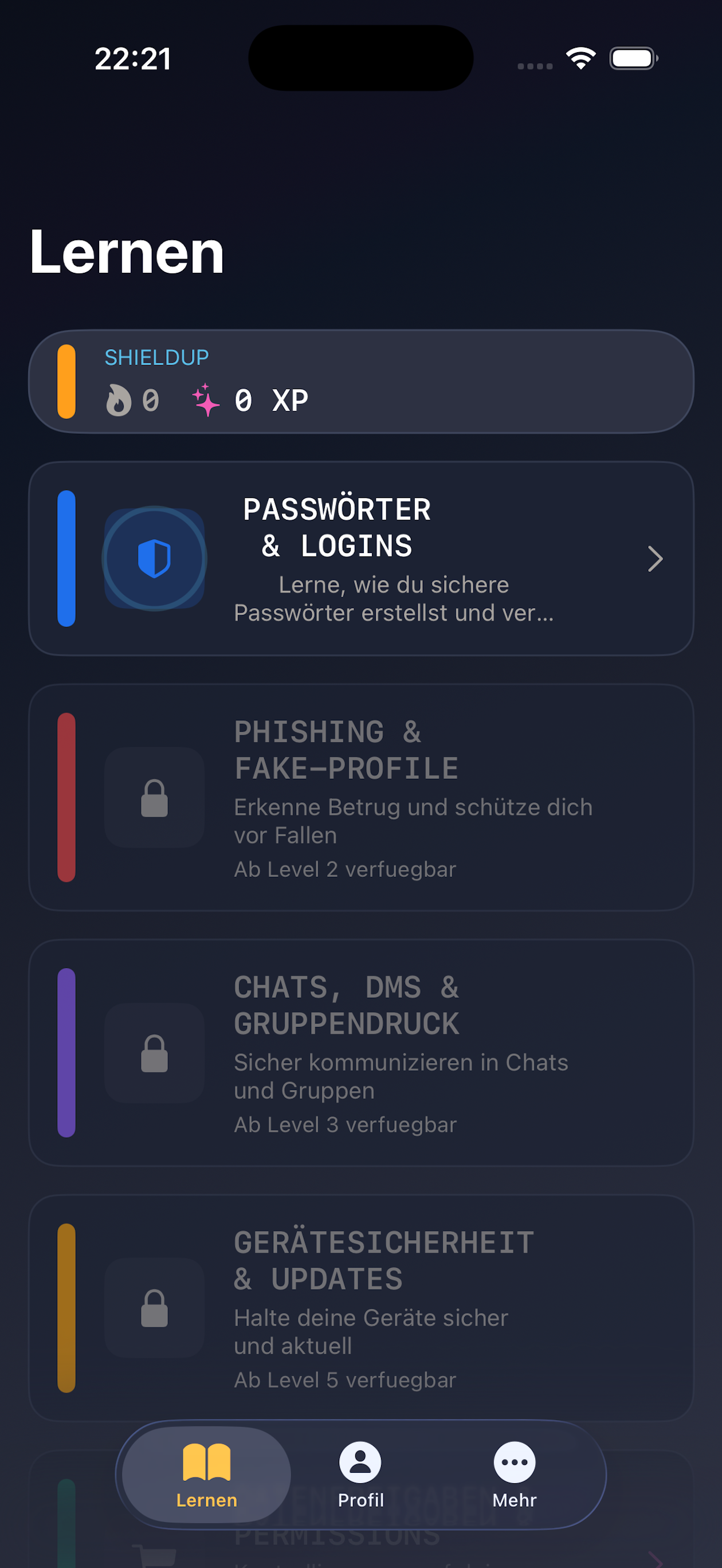722x1568 pixels.
Task: Tap the blue shield icon of Passwörter & Logins
Action: point(155,559)
